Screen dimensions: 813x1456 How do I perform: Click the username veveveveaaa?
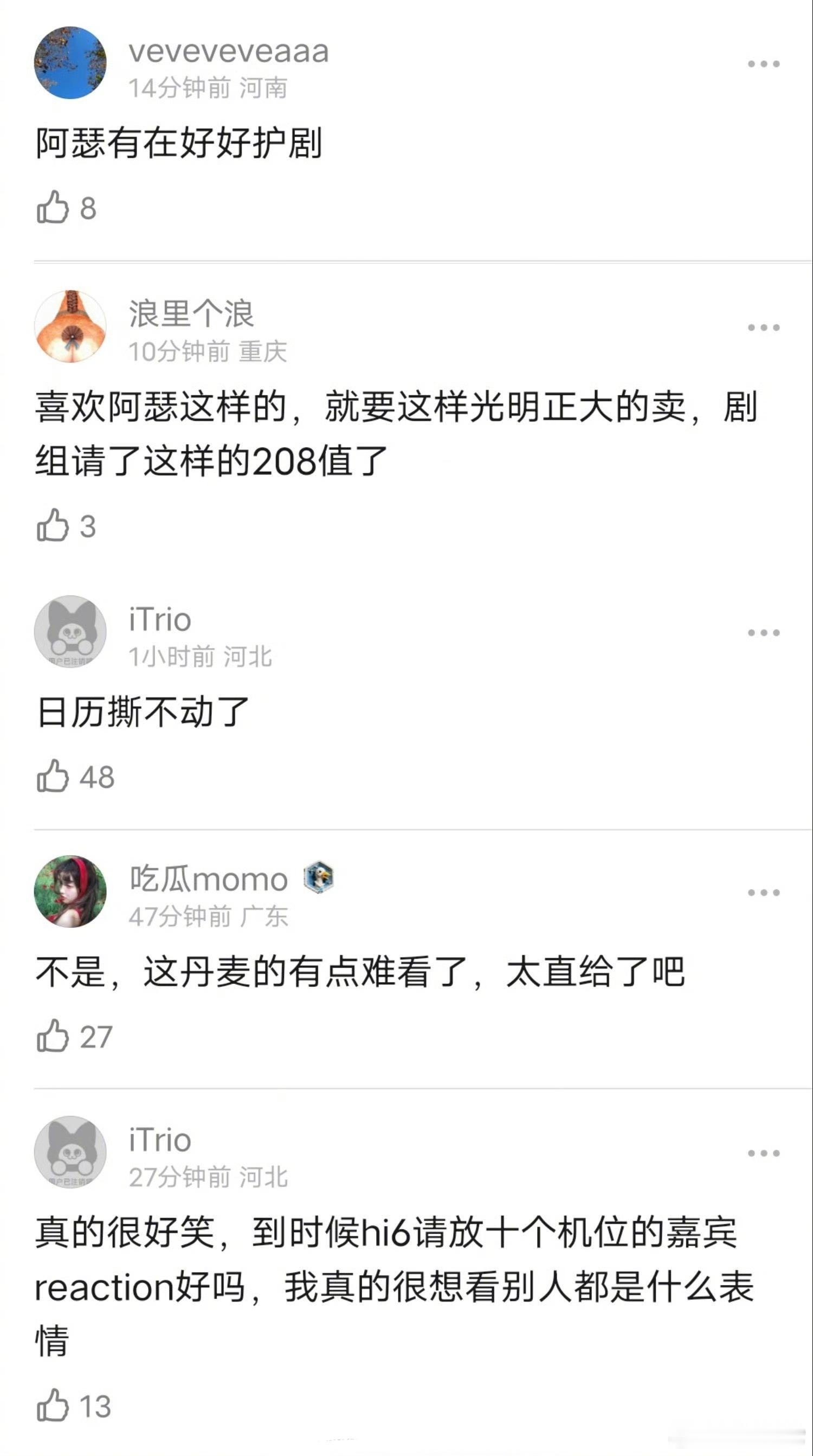(228, 52)
